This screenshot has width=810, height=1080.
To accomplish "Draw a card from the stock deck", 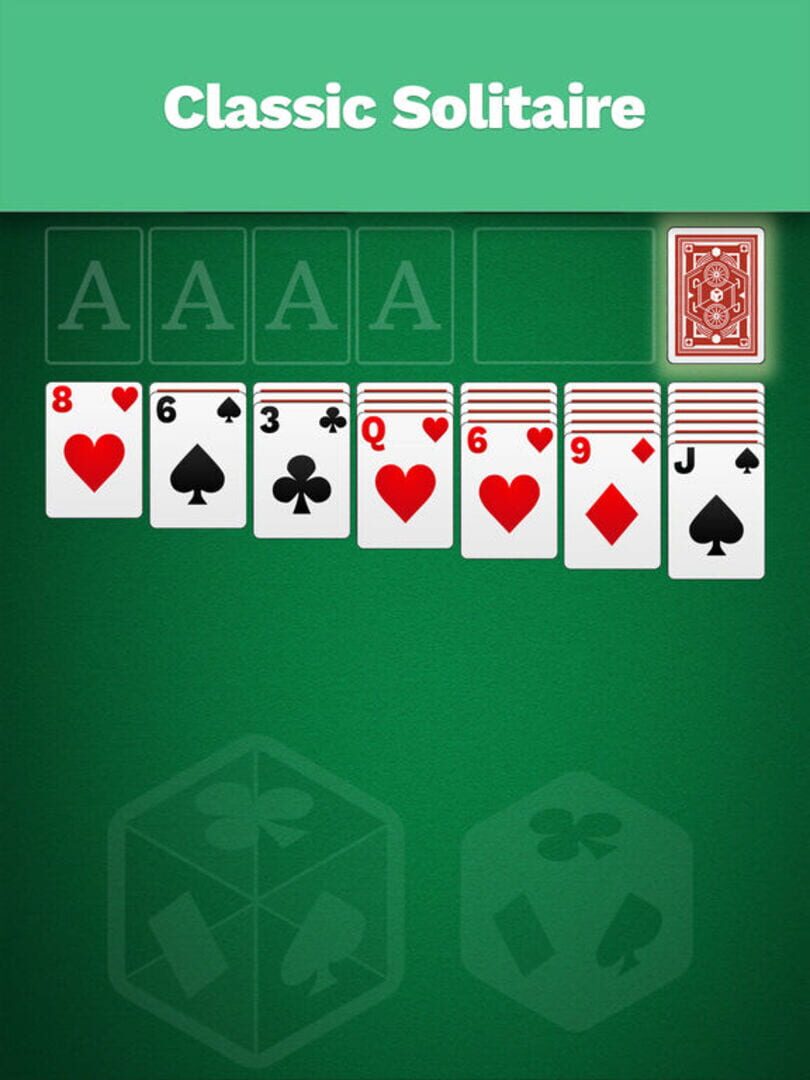I will pyautogui.click(x=716, y=296).
